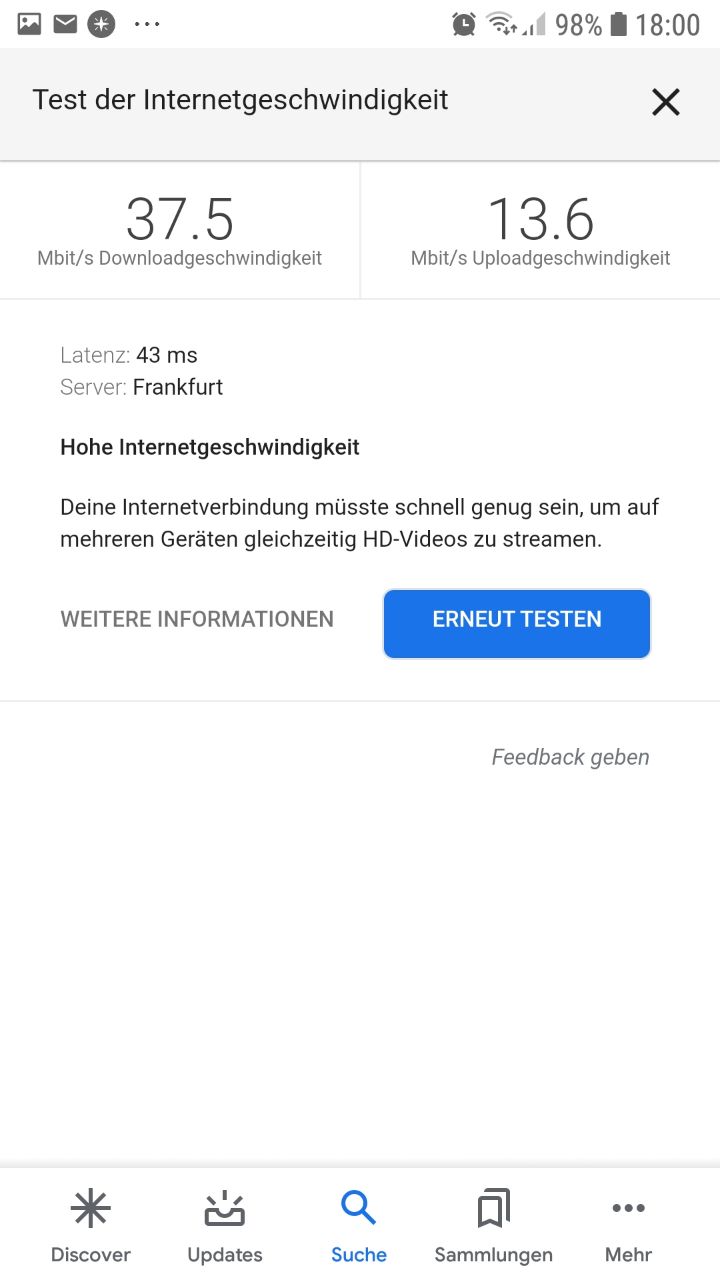Open Weitere Informationen
This screenshot has width=720, height=1280.
(197, 619)
